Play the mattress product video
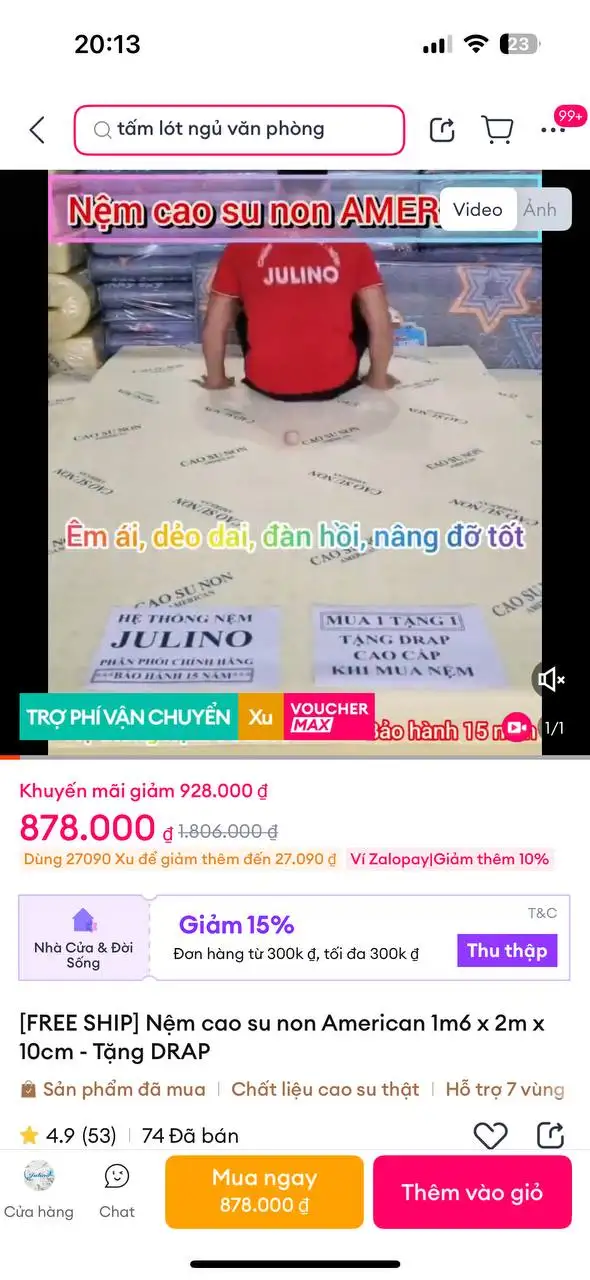 295,462
